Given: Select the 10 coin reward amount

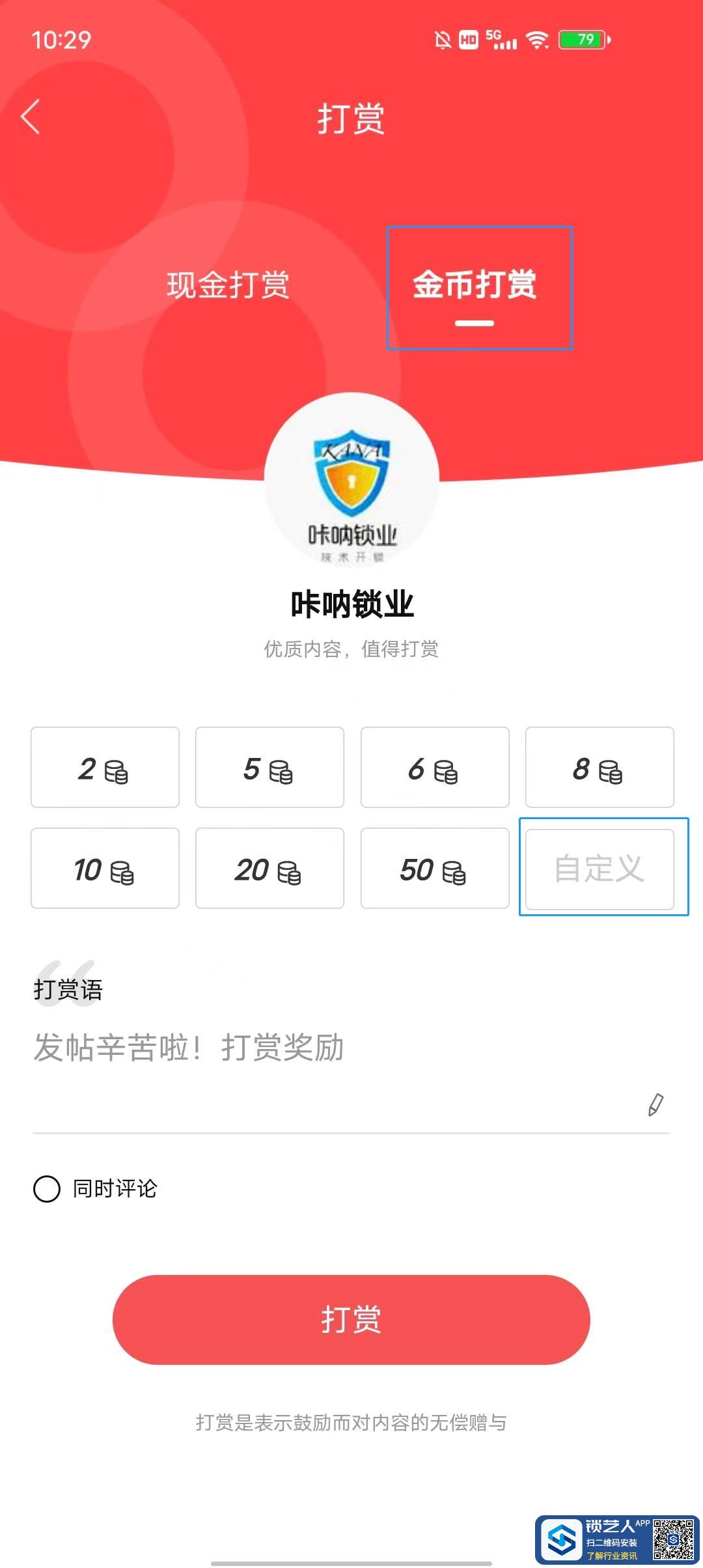Looking at the screenshot, I should 105,868.
